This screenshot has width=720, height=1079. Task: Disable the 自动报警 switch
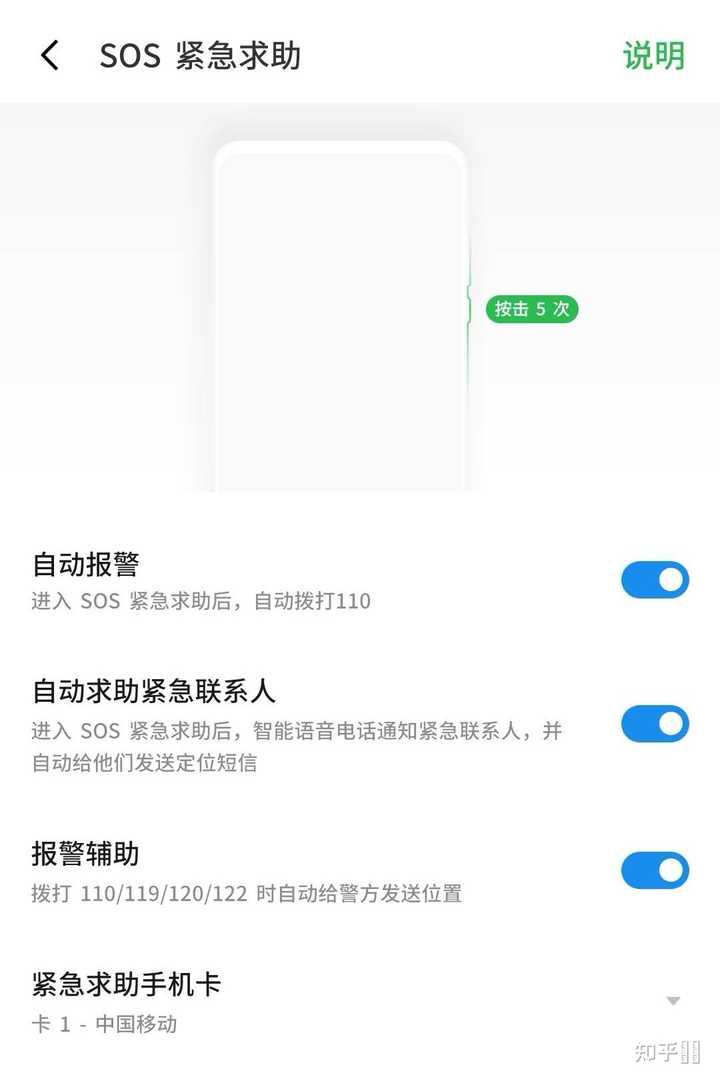[x=654, y=579]
